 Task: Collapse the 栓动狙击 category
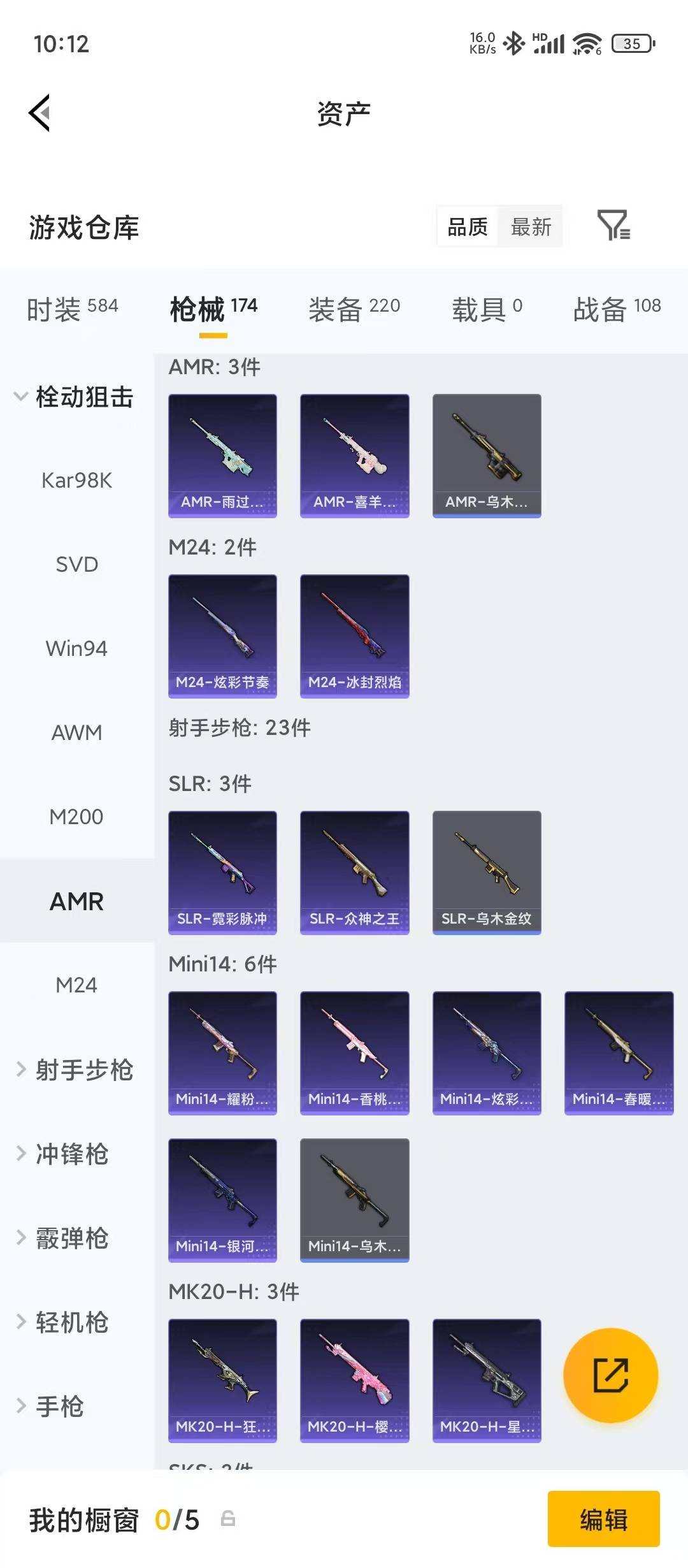(73, 397)
